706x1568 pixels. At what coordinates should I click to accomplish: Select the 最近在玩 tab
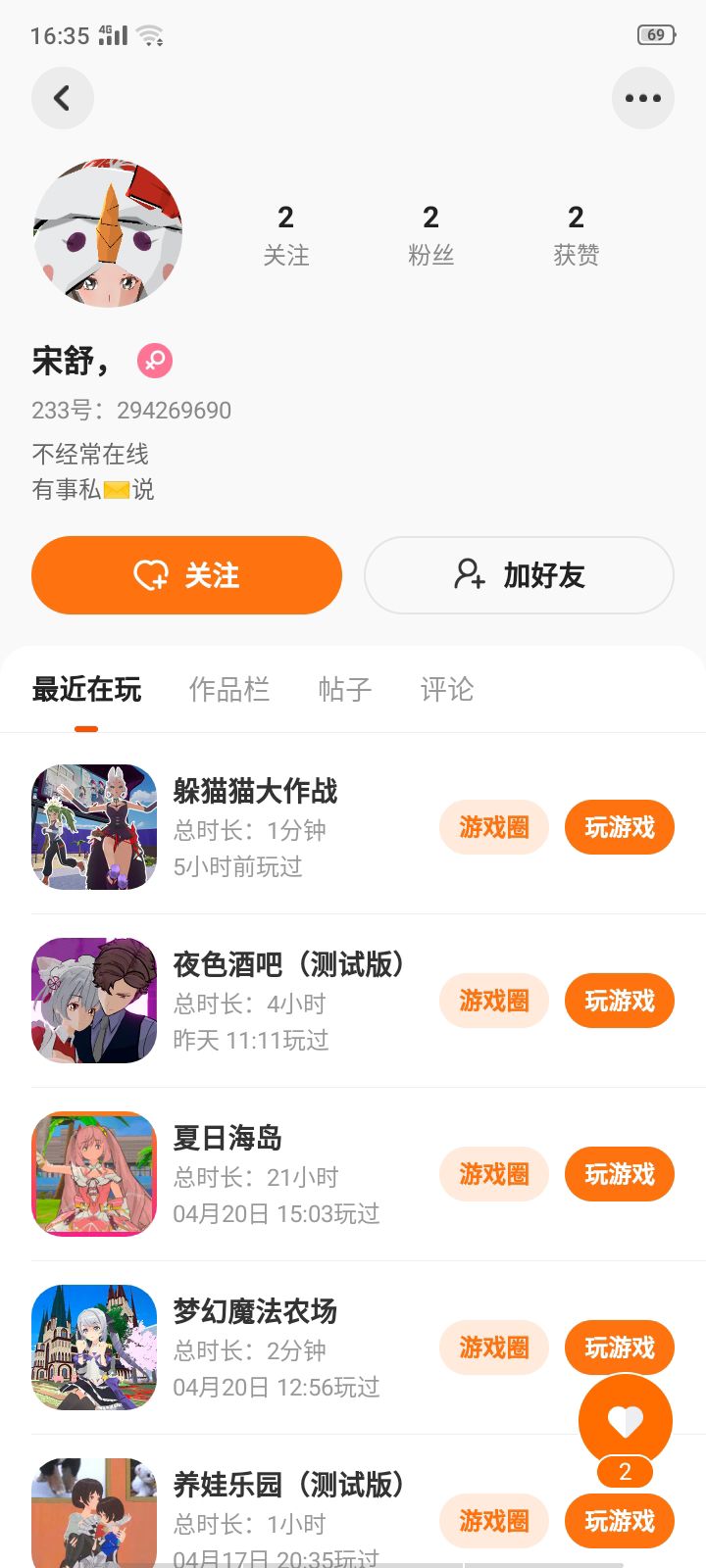click(86, 689)
